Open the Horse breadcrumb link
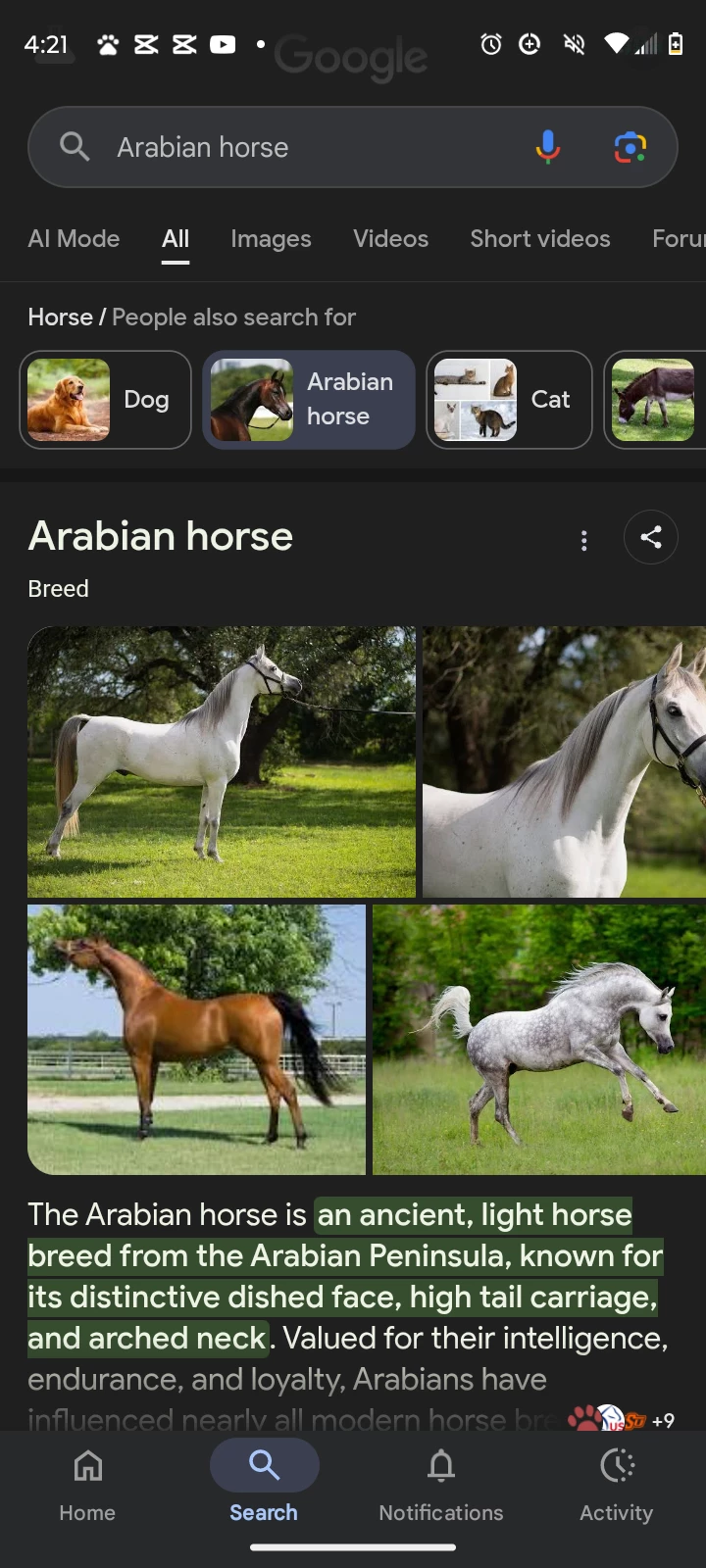Image resolution: width=706 pixels, height=1568 pixels. 60,318
